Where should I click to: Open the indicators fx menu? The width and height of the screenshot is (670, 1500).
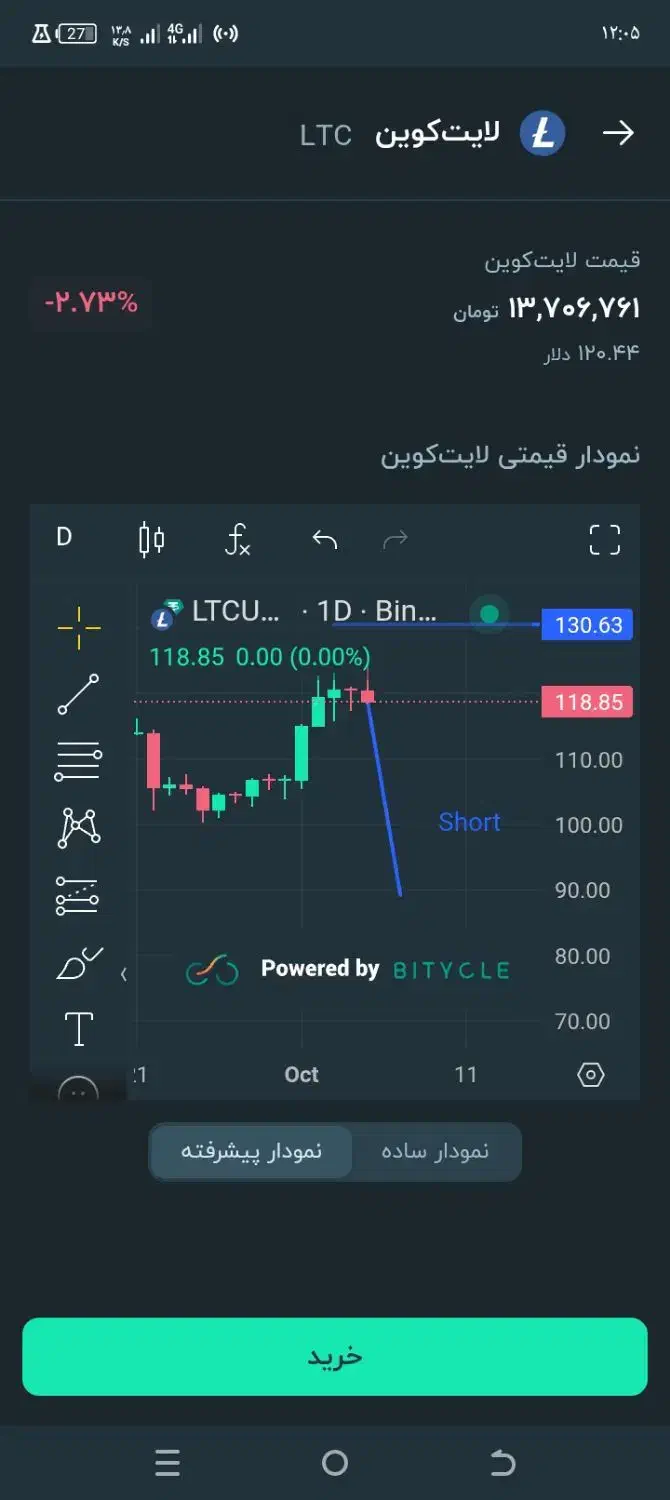[237, 540]
